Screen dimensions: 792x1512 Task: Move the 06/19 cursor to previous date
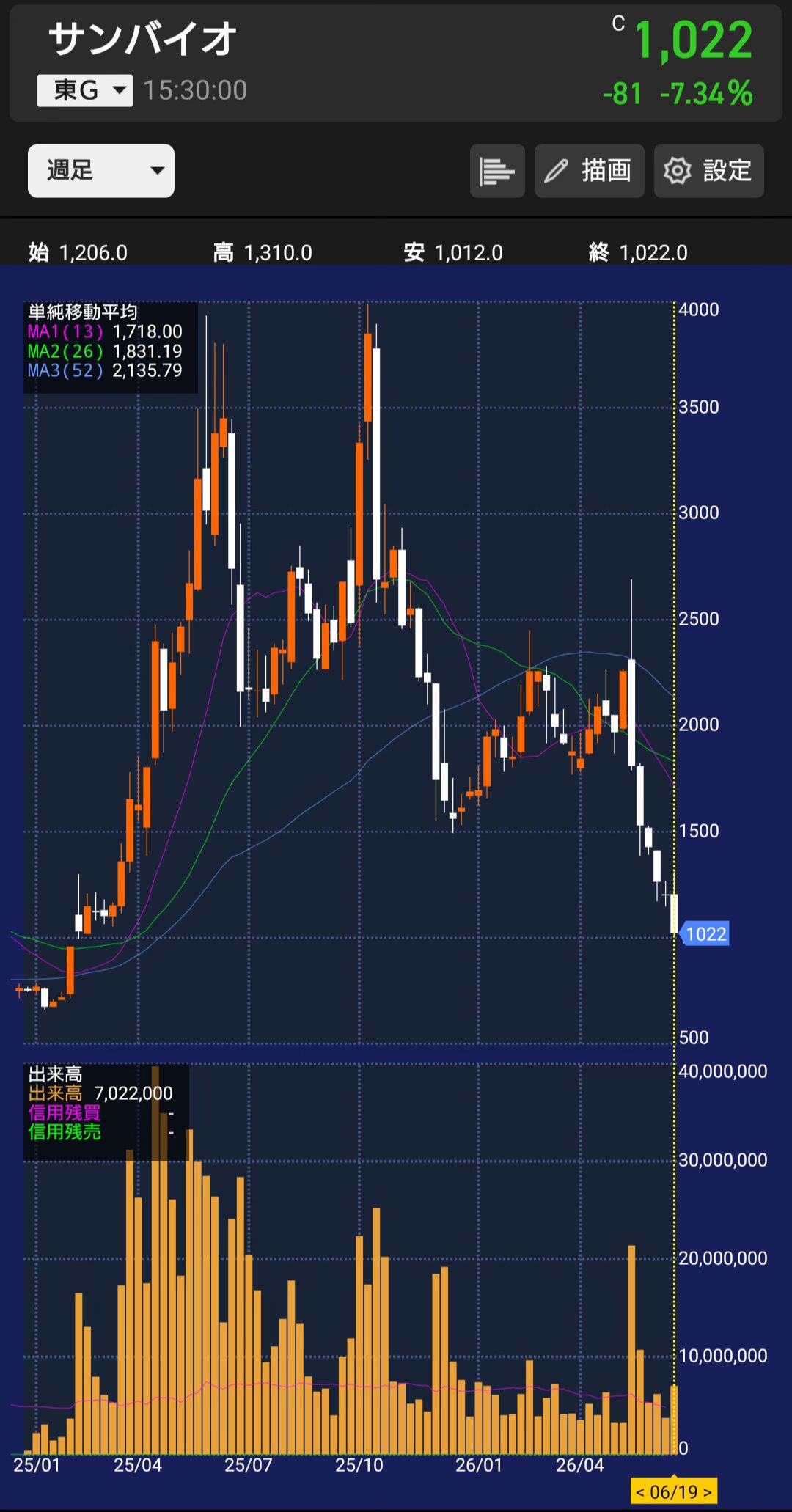tap(640, 1492)
